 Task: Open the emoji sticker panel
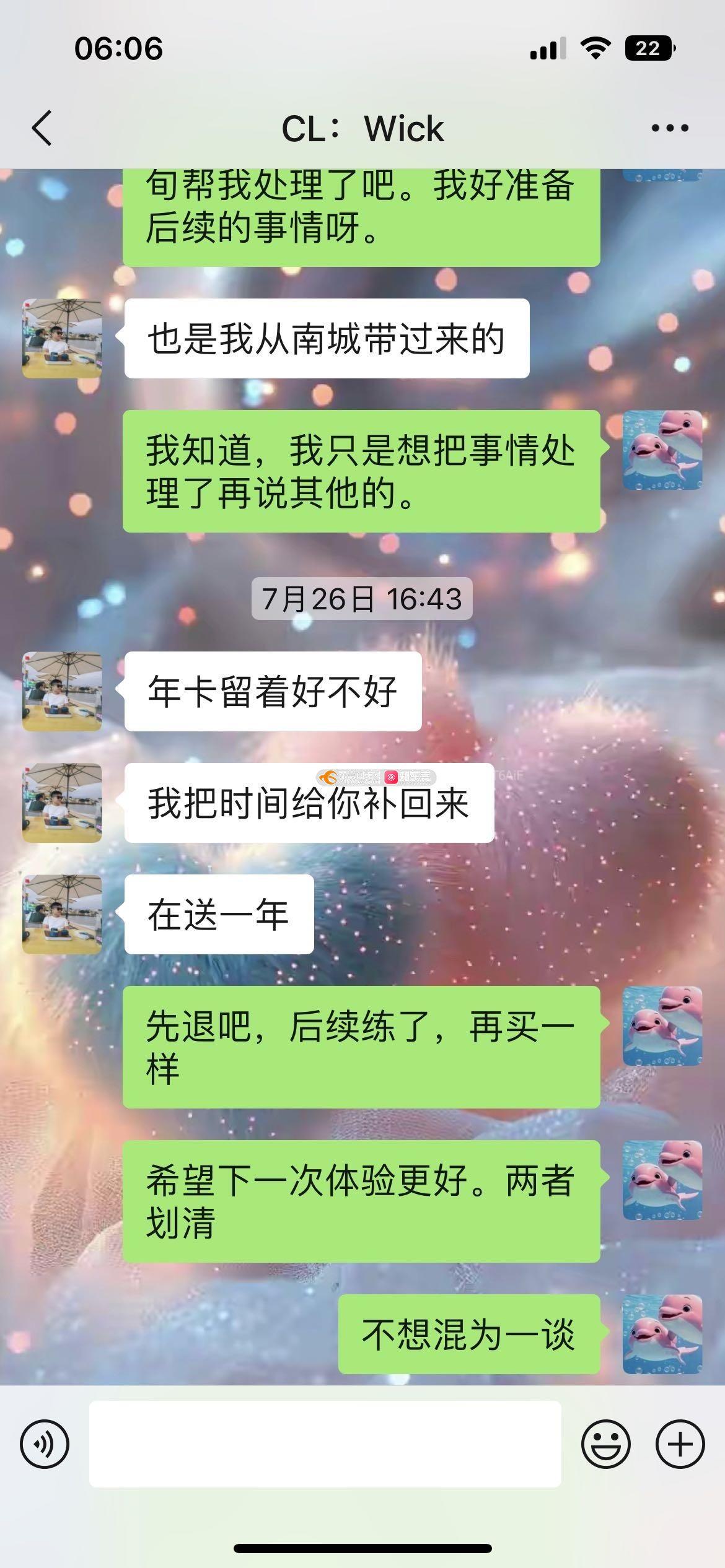tap(605, 1444)
